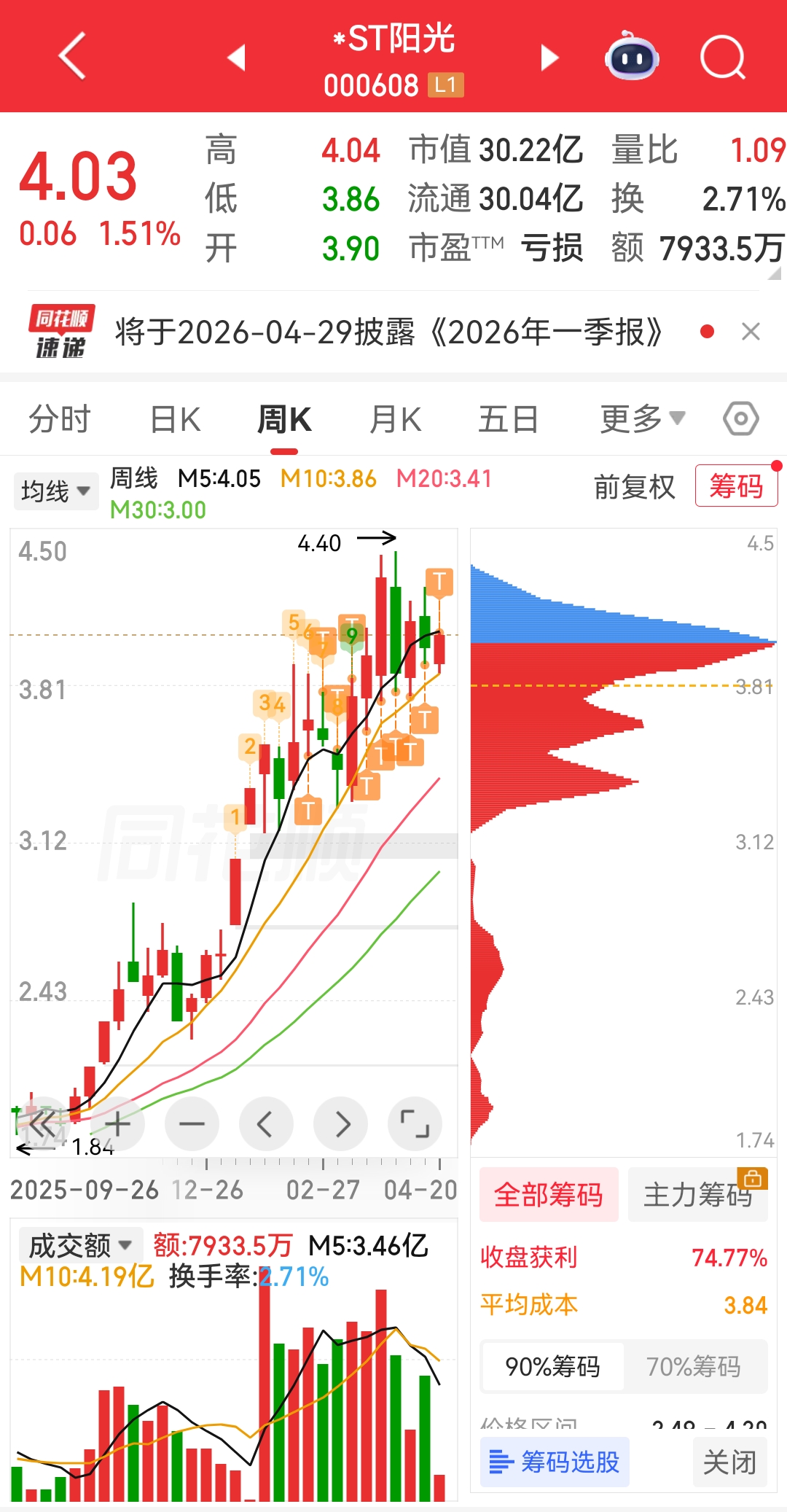Image resolution: width=787 pixels, height=1512 pixels.
Task: Toggle the 筹码 chip distribution button
Action: pos(736,486)
